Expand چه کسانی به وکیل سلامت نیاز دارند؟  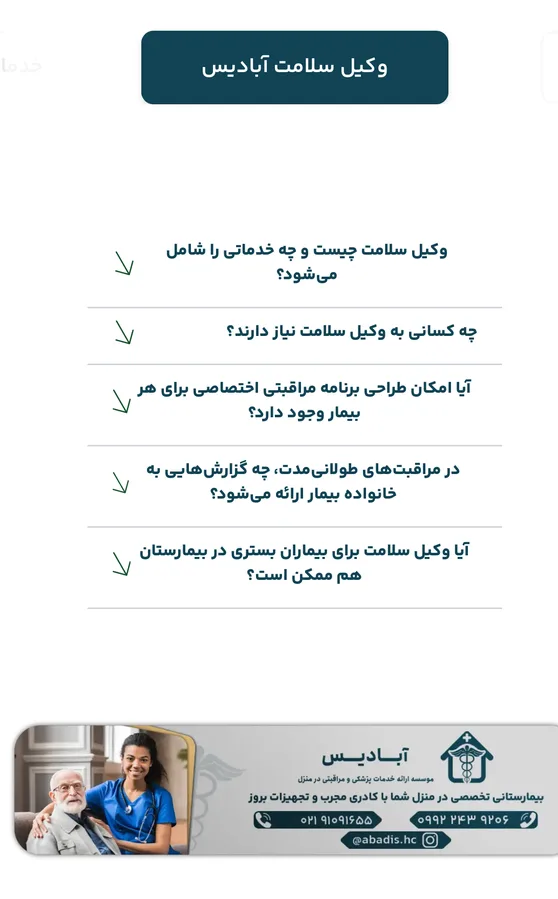click(x=294, y=332)
